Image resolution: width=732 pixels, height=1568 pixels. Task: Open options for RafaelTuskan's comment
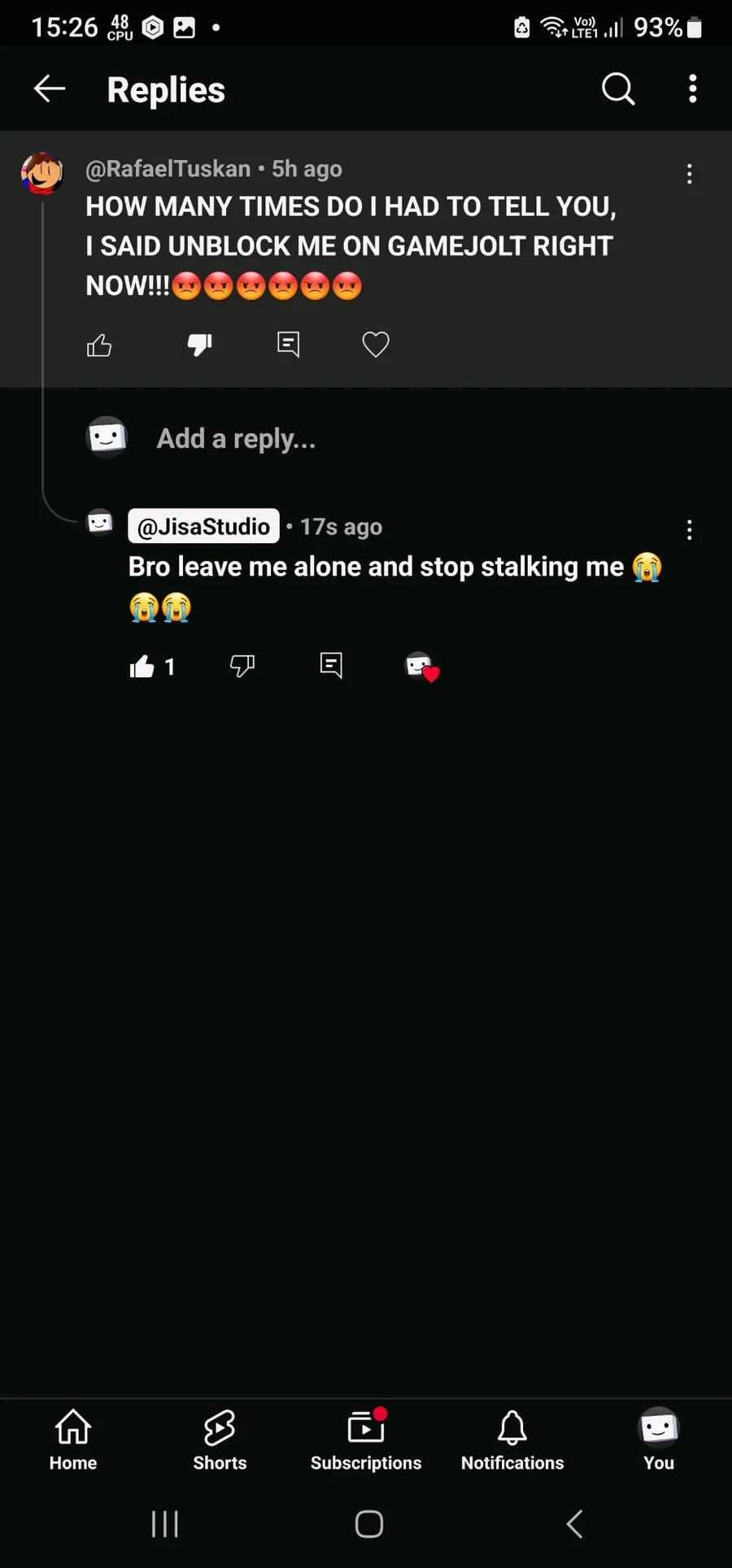[690, 174]
